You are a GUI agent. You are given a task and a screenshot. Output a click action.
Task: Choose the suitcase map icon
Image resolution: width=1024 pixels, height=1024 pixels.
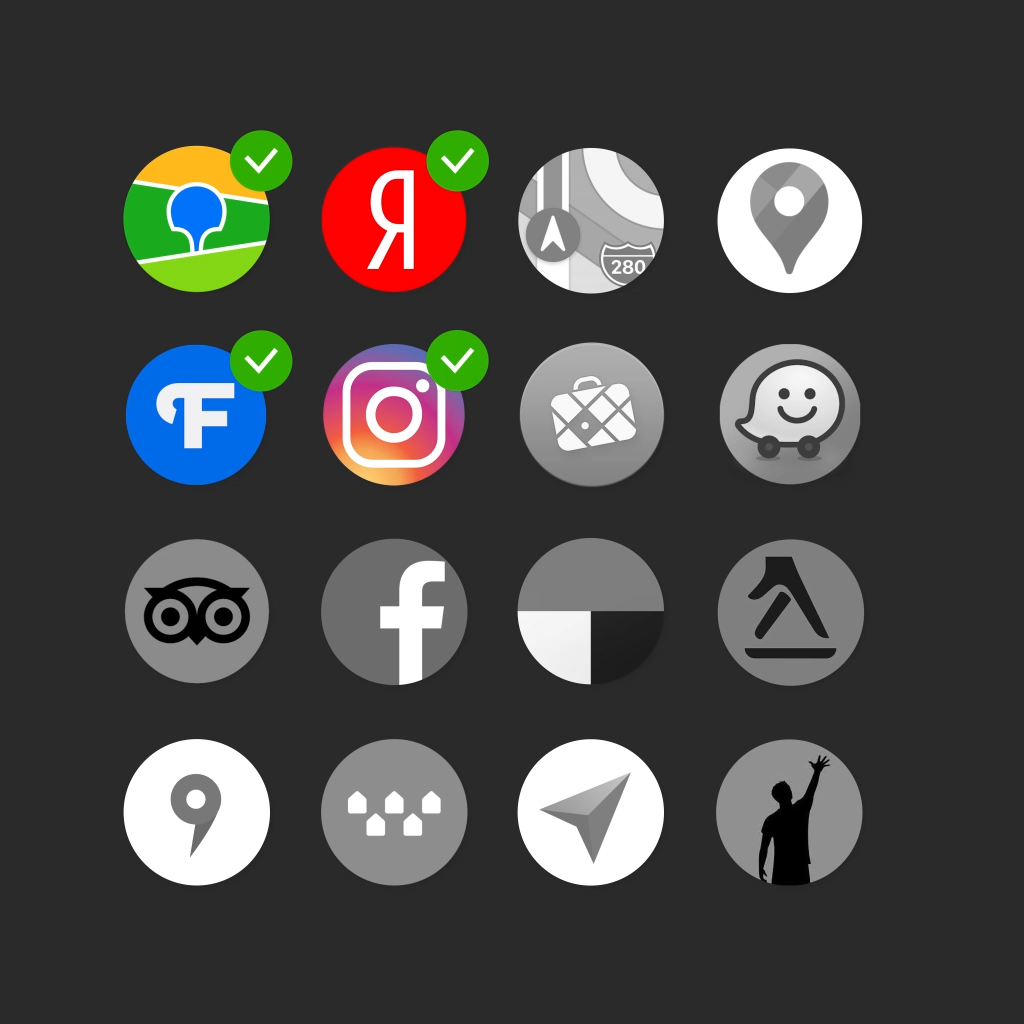[591, 415]
